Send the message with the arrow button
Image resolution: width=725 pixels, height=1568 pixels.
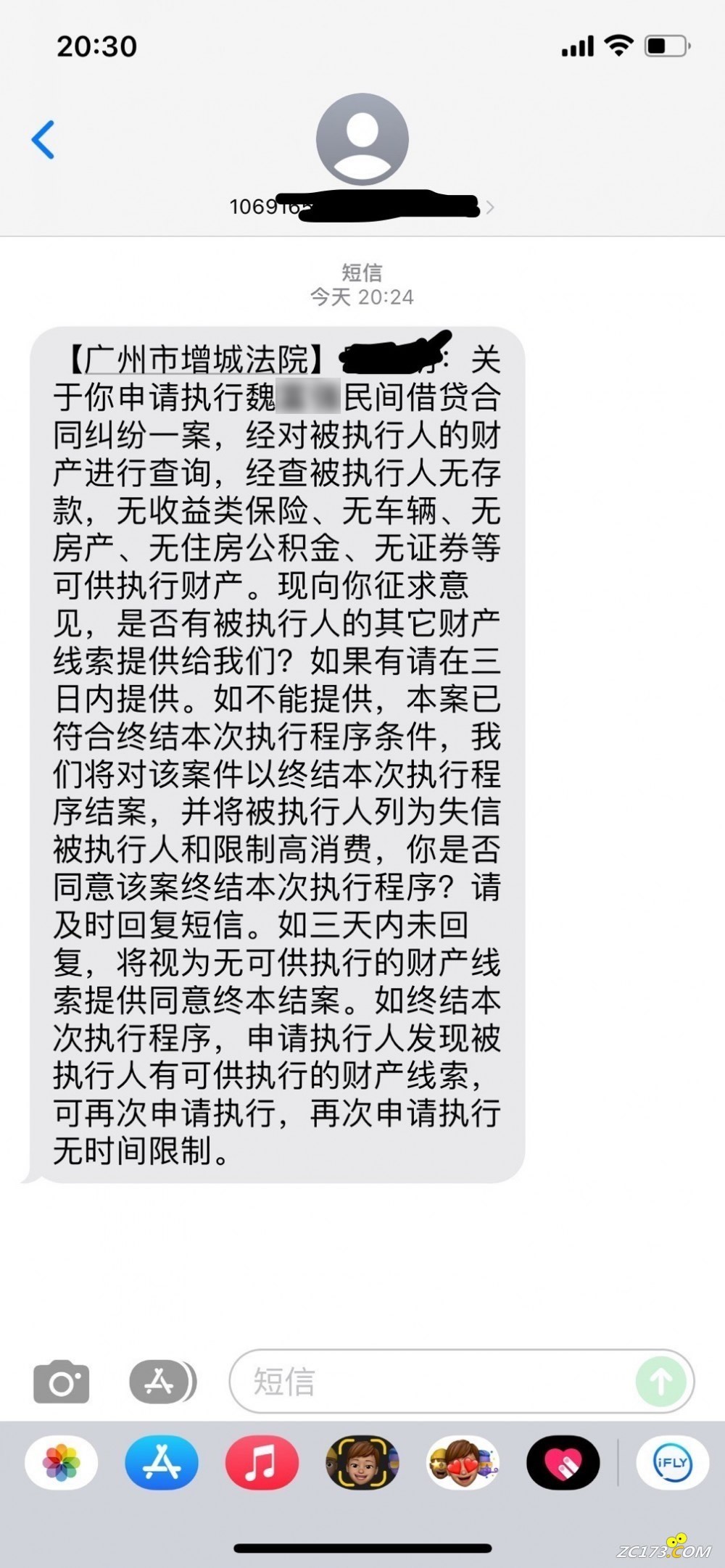click(660, 1382)
